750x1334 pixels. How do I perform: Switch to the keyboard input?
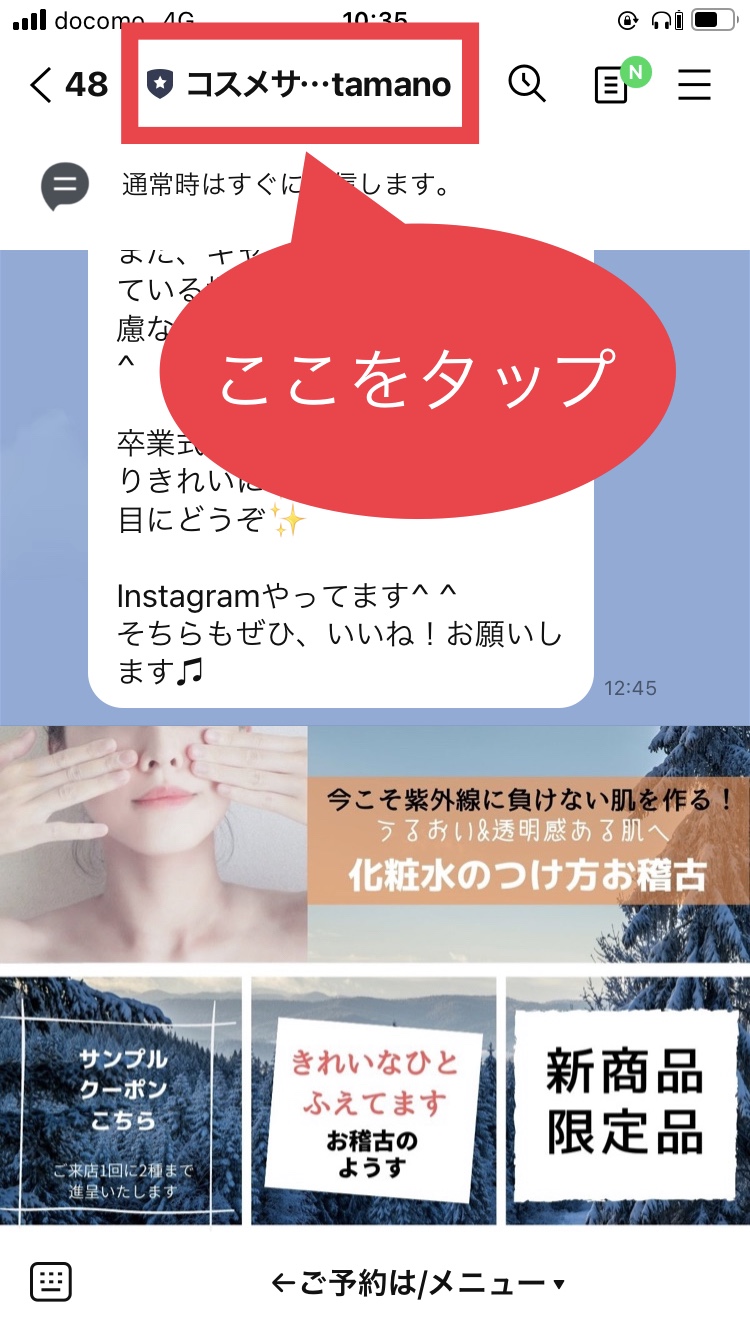[50, 1282]
